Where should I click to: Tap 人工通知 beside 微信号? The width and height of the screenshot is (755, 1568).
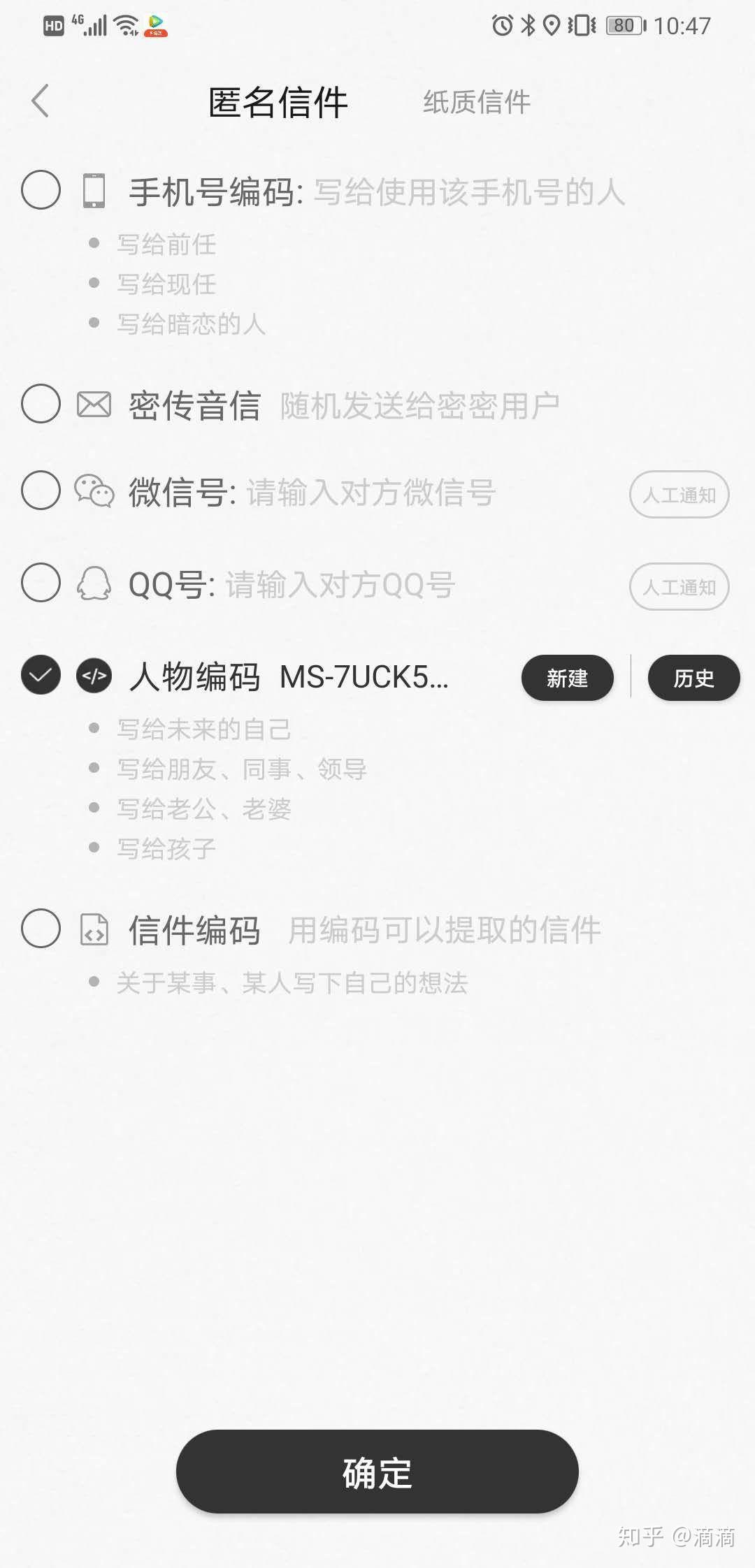[679, 495]
